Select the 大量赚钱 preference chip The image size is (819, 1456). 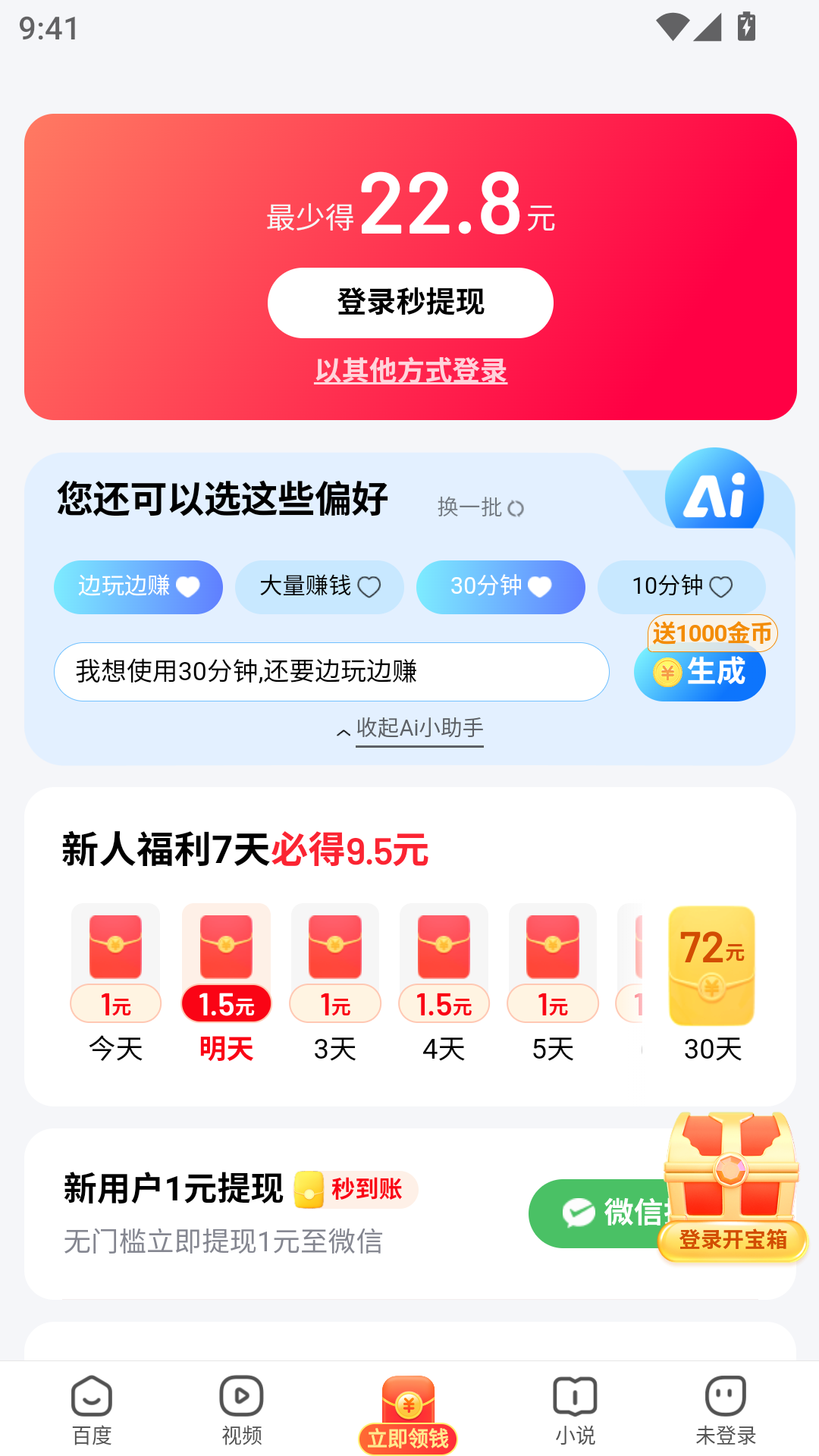(319, 587)
